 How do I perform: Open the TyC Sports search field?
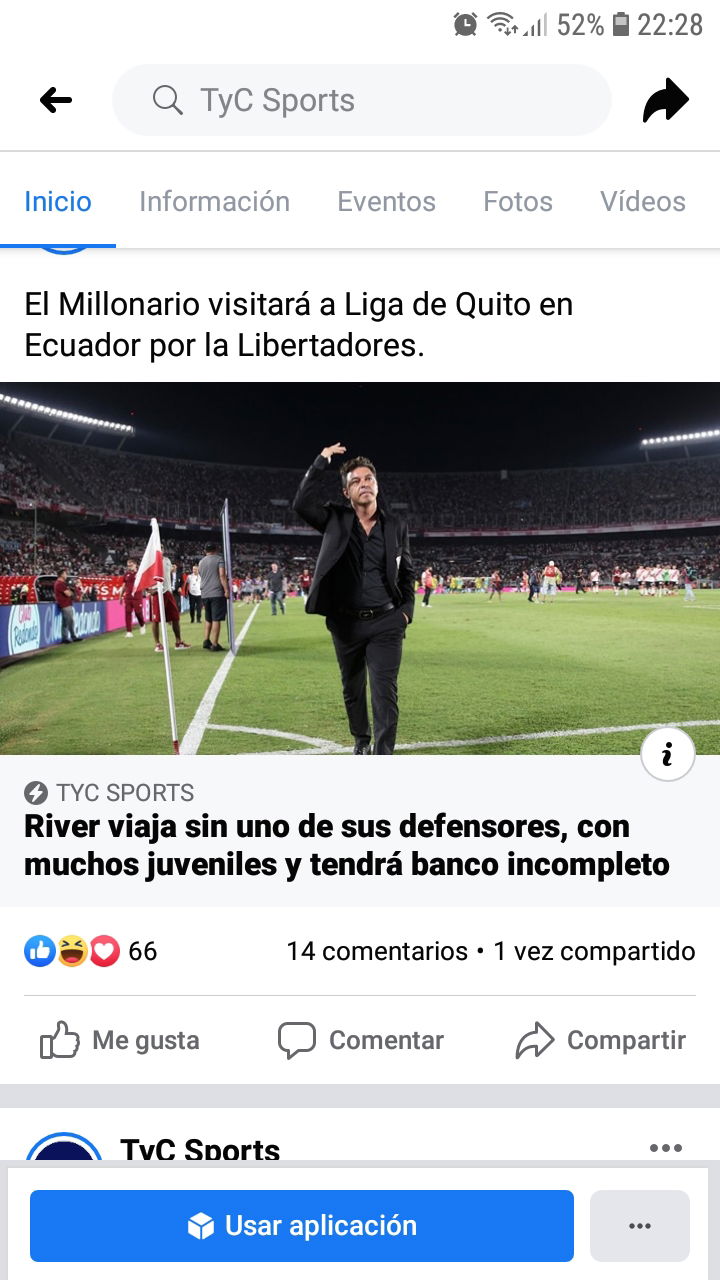pos(360,100)
